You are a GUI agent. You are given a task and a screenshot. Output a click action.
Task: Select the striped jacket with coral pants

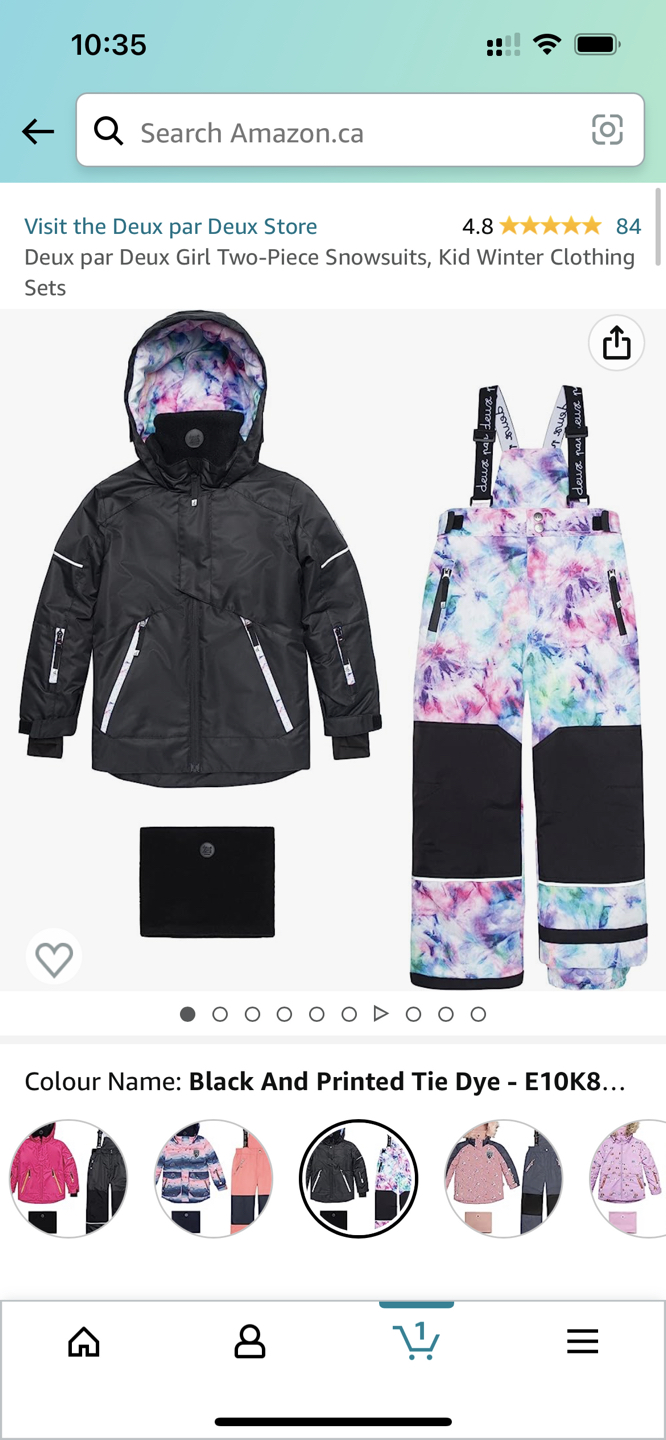pyautogui.click(x=214, y=1179)
